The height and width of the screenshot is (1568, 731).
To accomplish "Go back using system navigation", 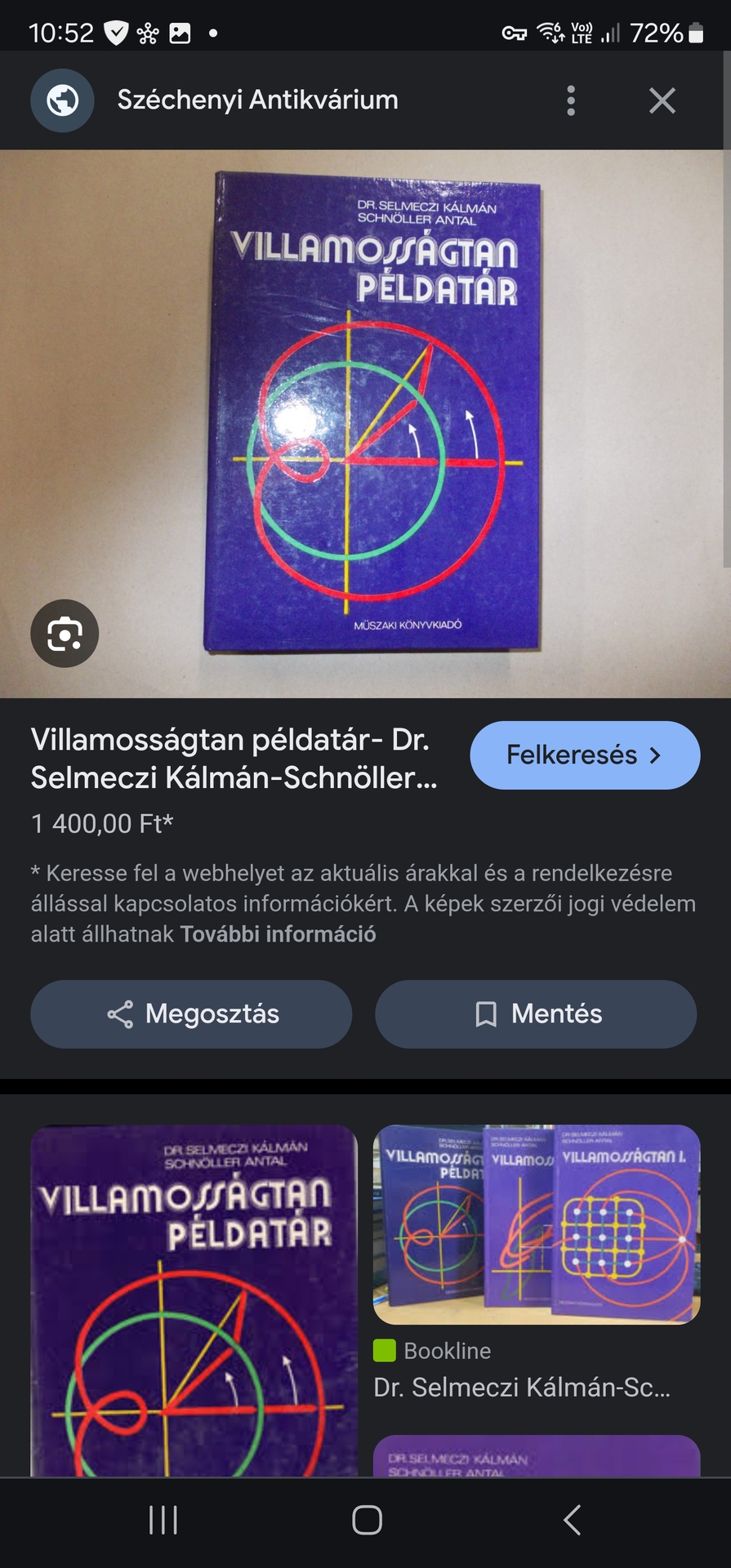I will coord(572,1520).
